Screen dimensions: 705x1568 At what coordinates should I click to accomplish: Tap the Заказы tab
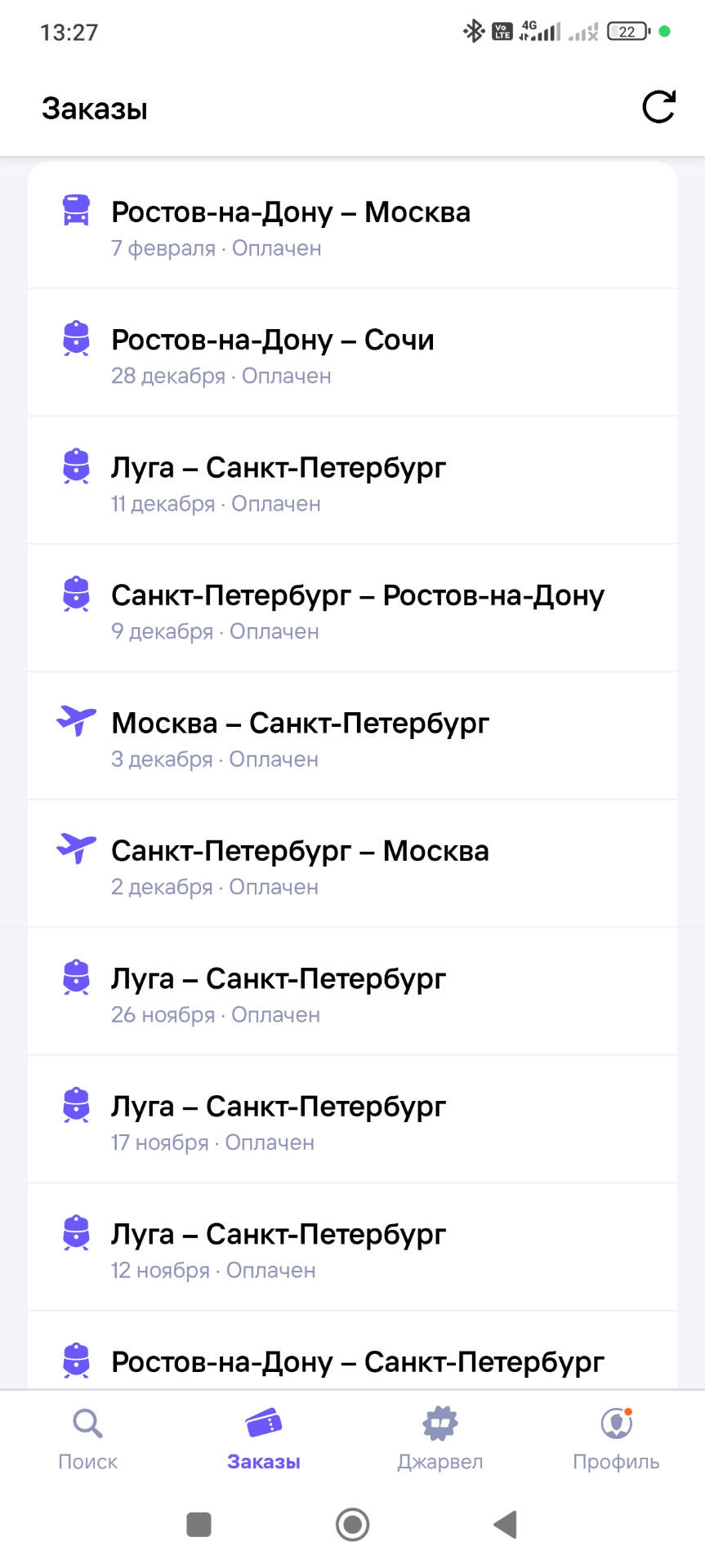pos(264,1438)
